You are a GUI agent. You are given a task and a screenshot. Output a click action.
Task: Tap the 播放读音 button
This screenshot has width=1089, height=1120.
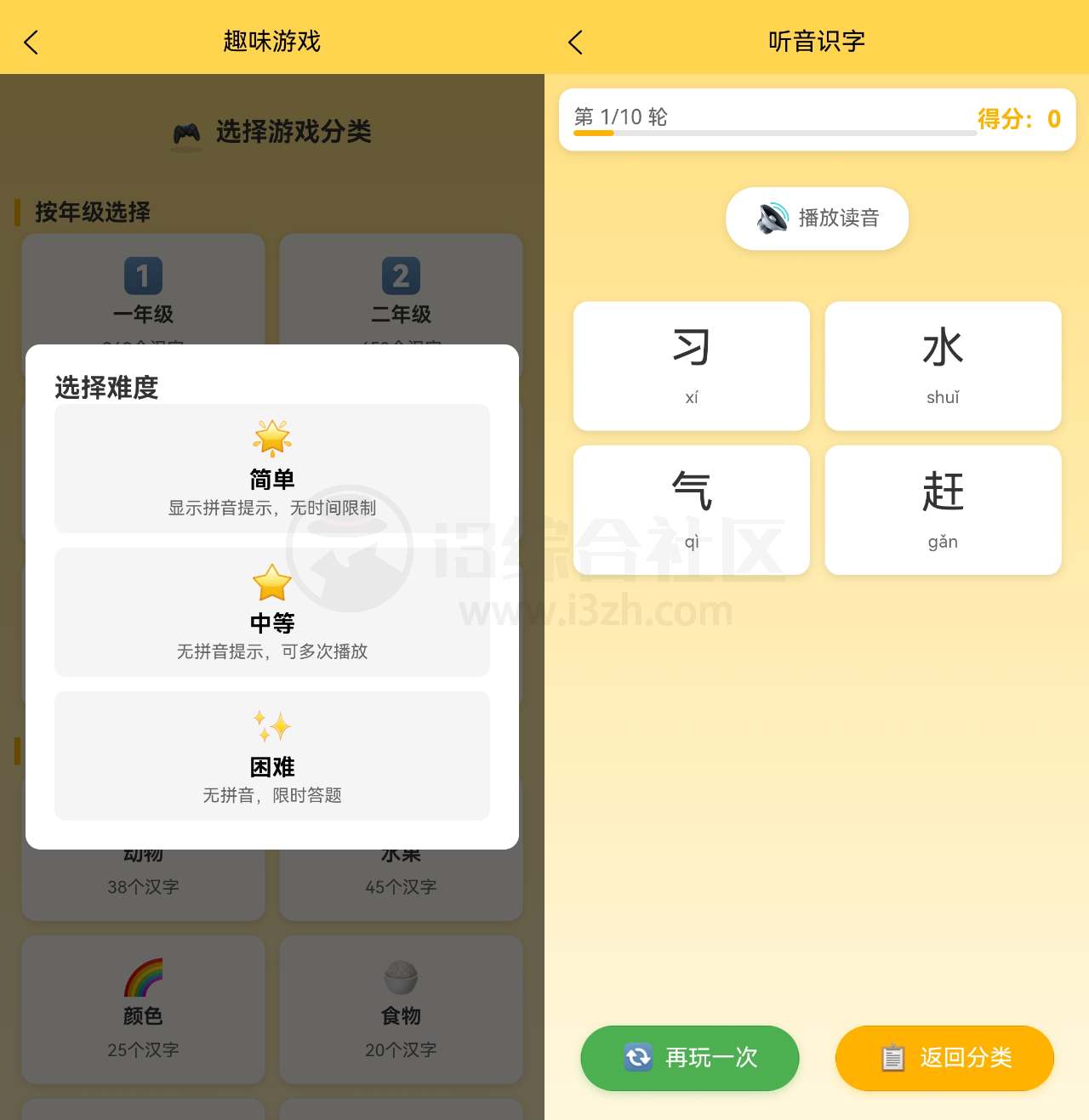[817, 219]
